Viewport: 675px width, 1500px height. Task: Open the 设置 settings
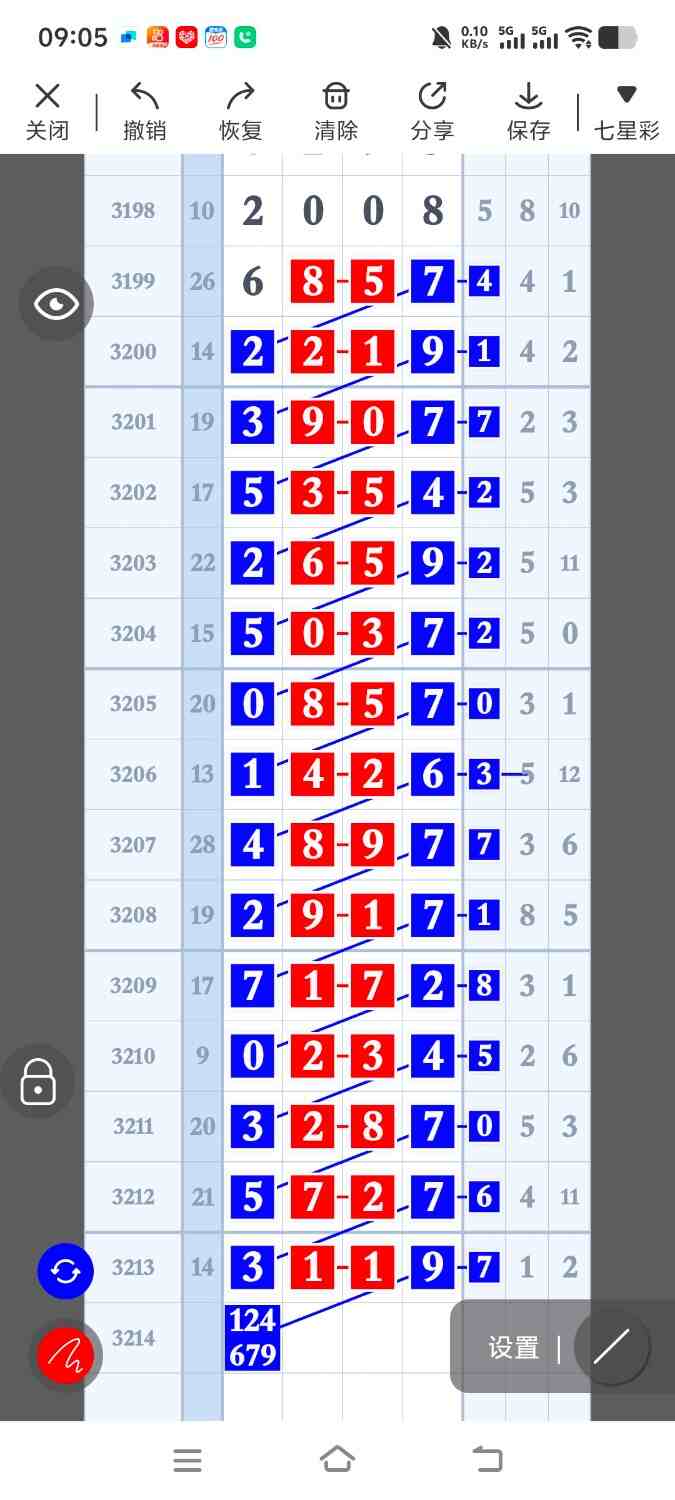(514, 1348)
